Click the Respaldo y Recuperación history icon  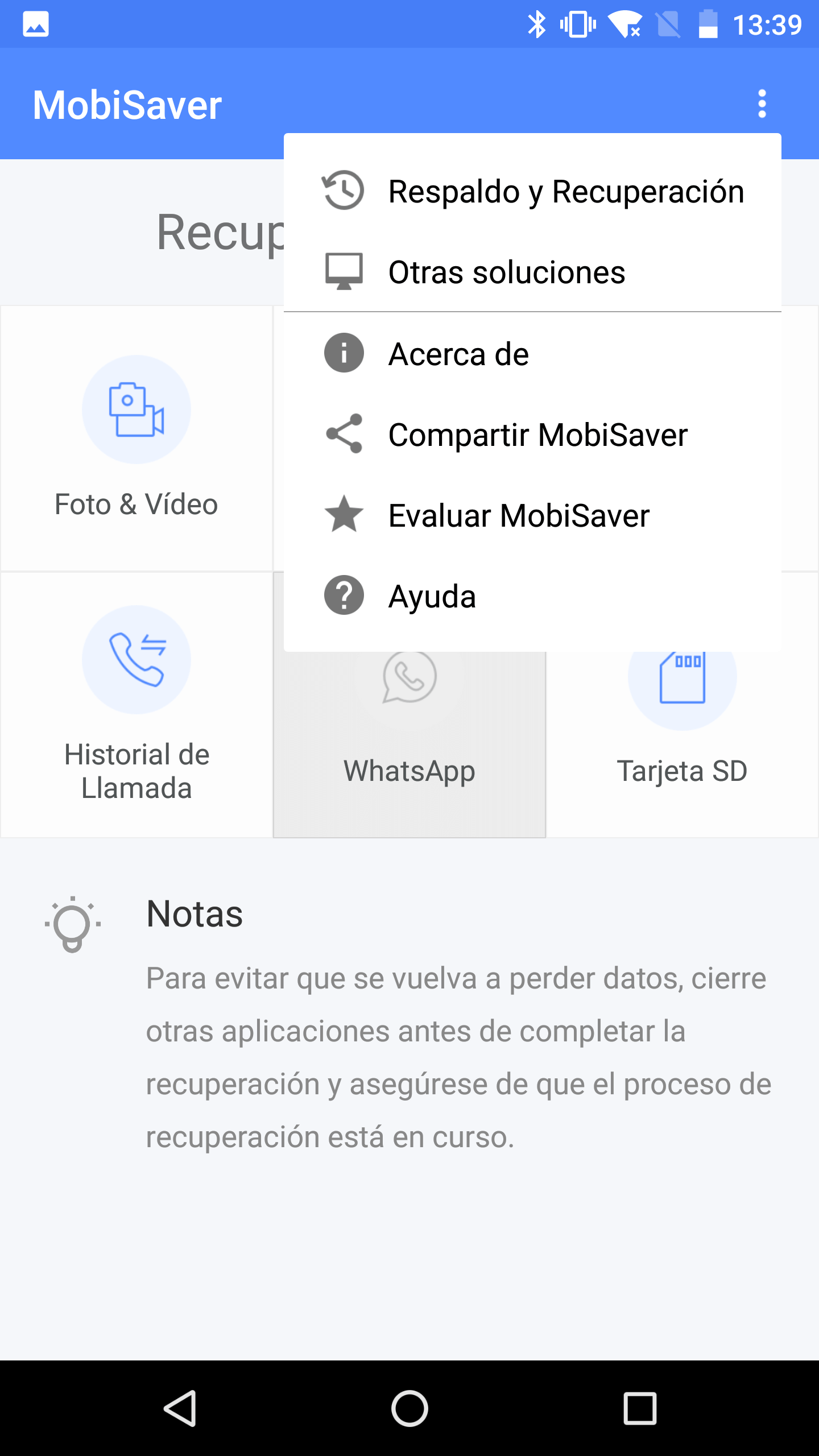[x=342, y=191]
